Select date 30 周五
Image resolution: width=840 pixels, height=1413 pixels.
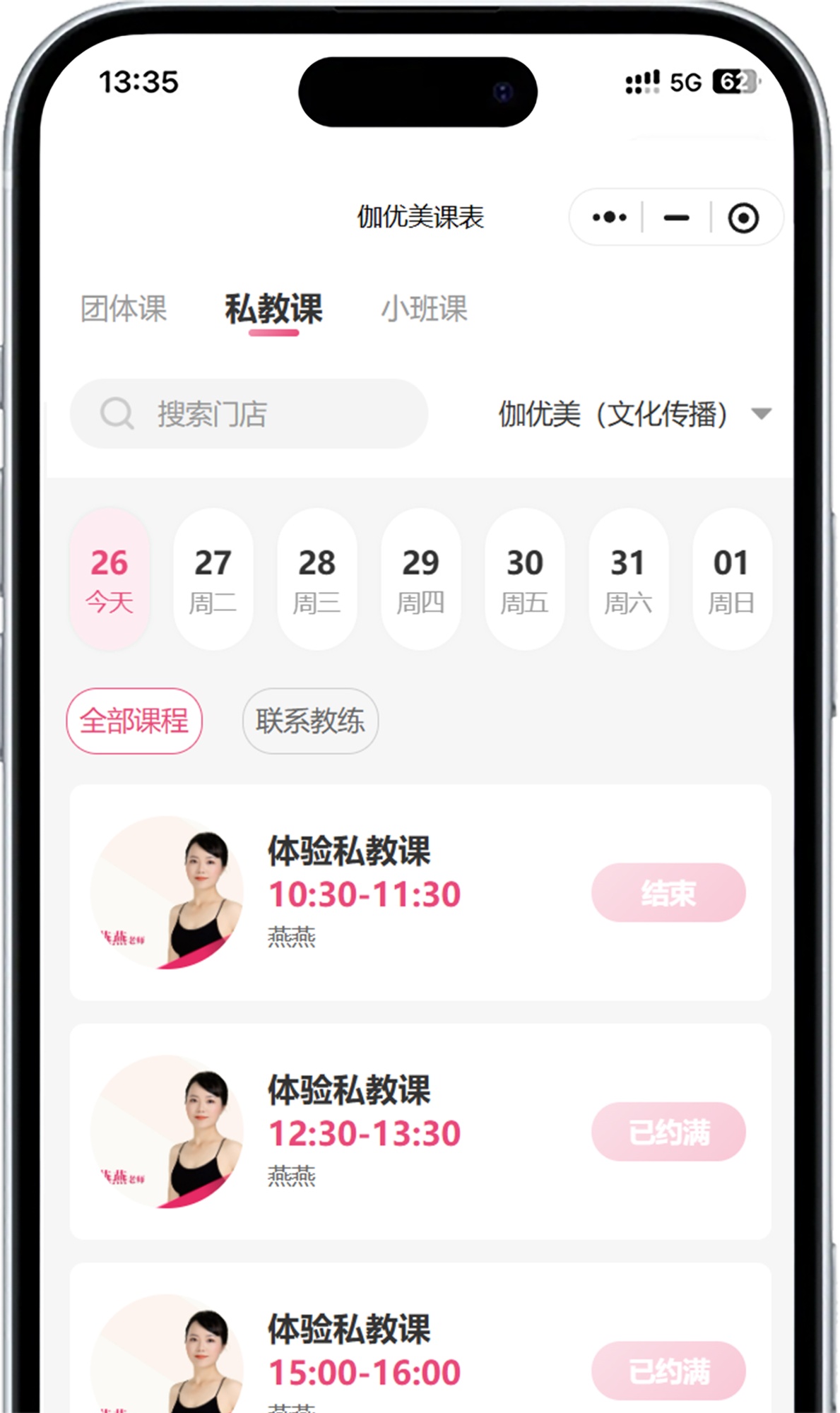coord(524,579)
